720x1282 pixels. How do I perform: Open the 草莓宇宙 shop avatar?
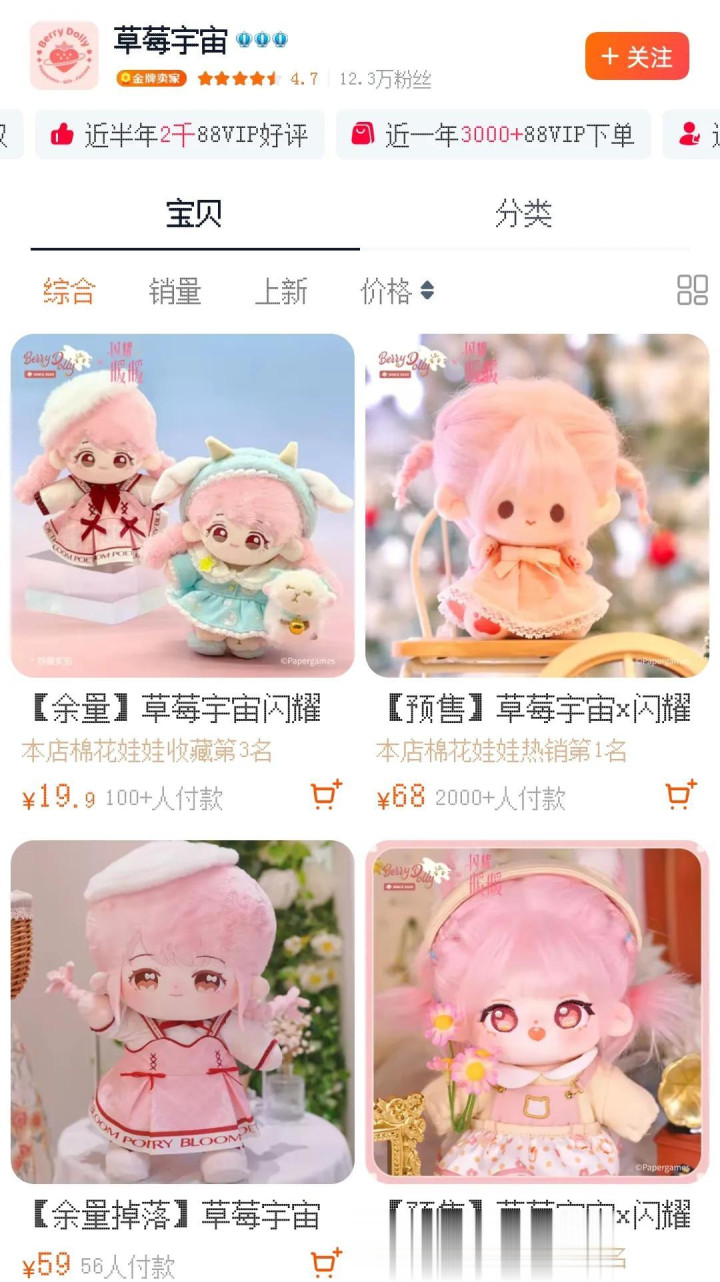tap(64, 56)
